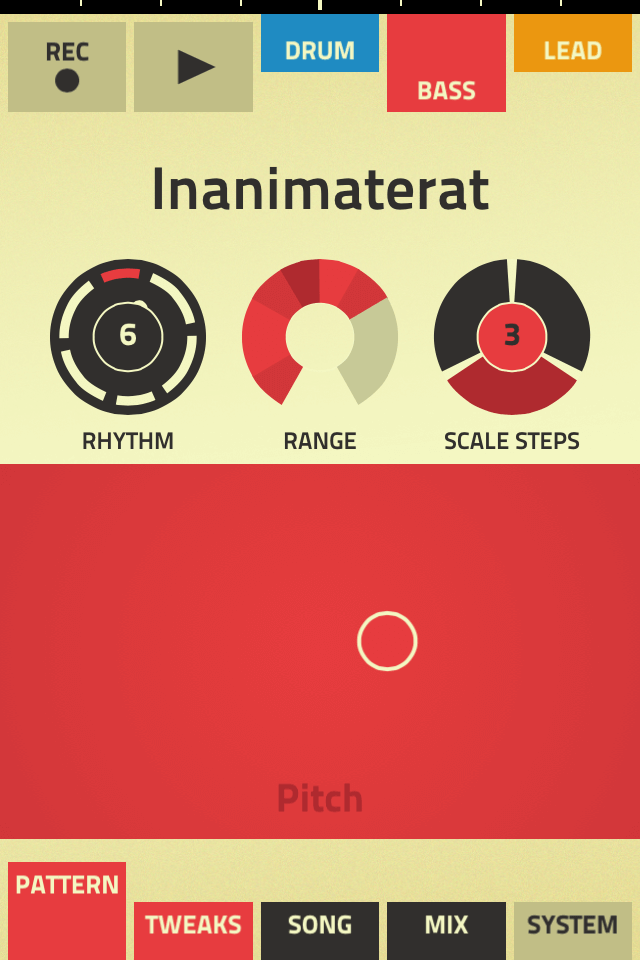Play the current pattern
640x960 pixels.
(x=193, y=67)
